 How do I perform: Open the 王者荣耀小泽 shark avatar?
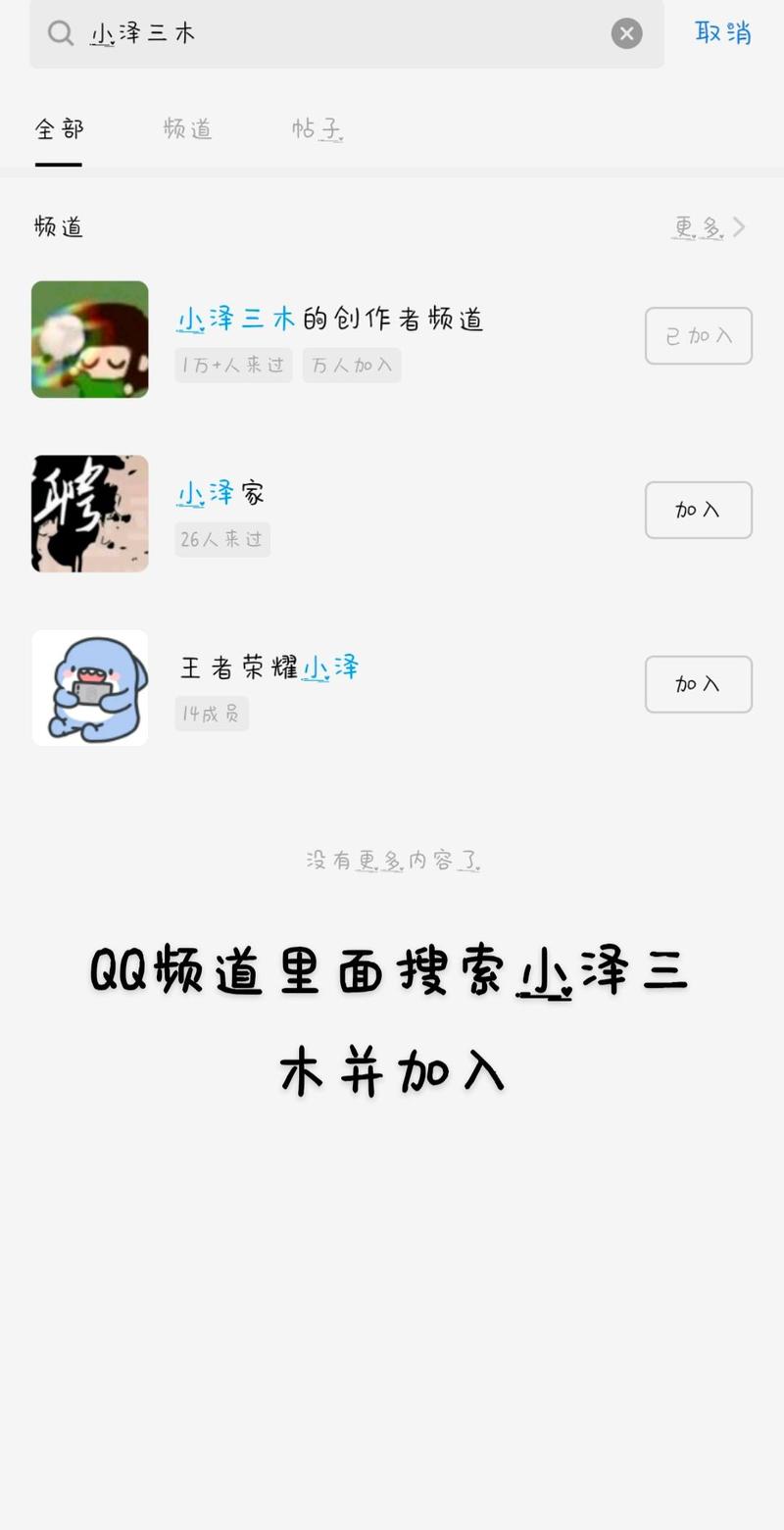point(89,687)
